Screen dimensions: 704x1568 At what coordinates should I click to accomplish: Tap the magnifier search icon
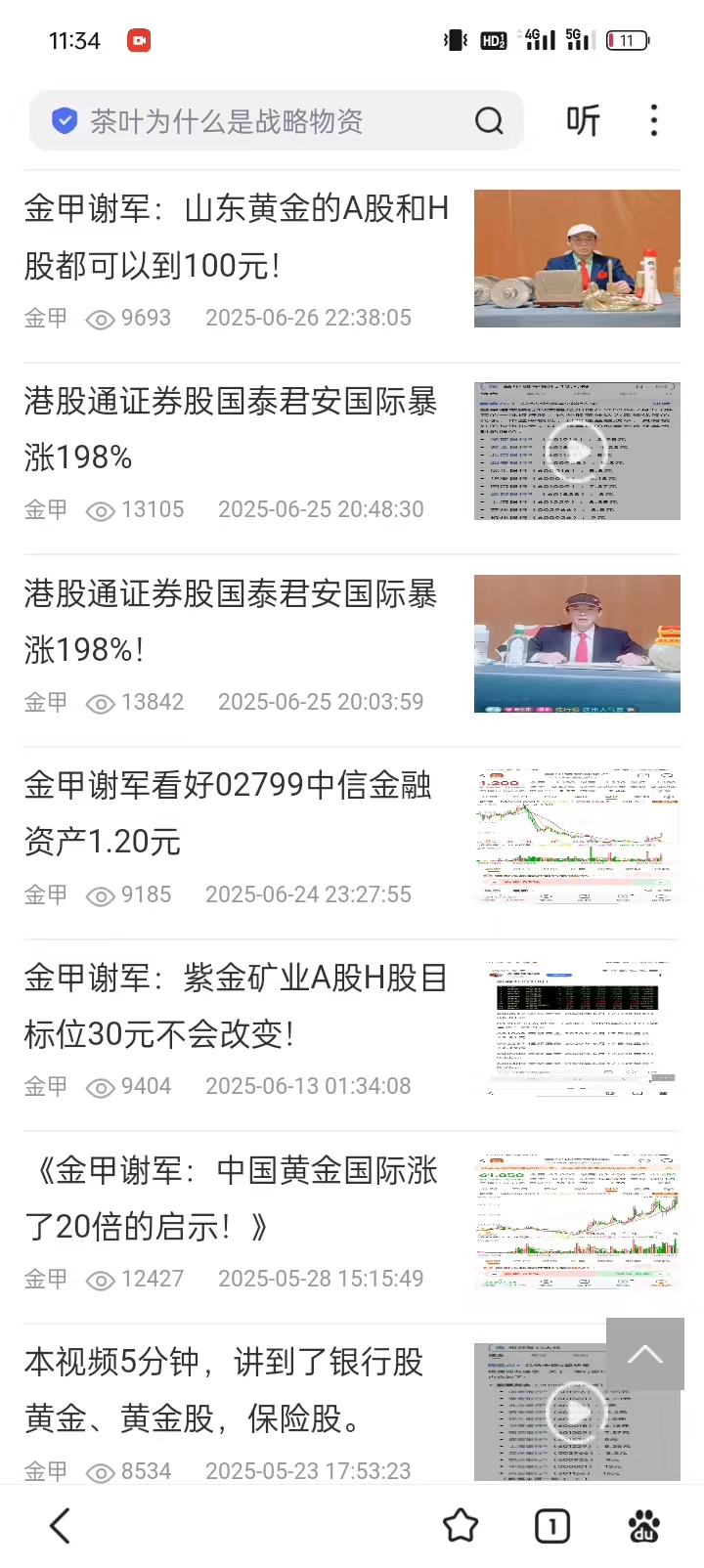489,121
